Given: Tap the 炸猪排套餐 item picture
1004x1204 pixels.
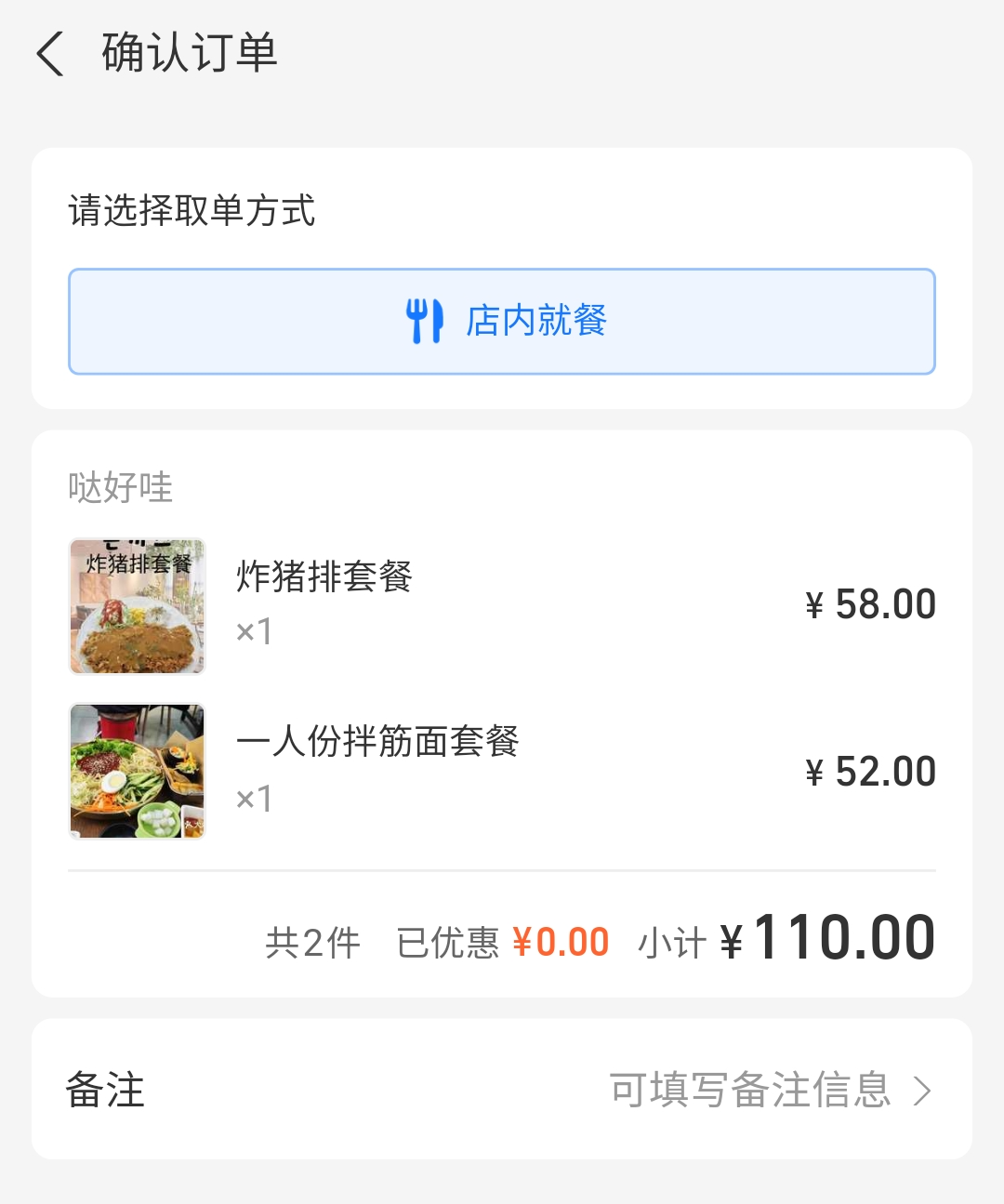Looking at the screenshot, I should click(x=138, y=605).
